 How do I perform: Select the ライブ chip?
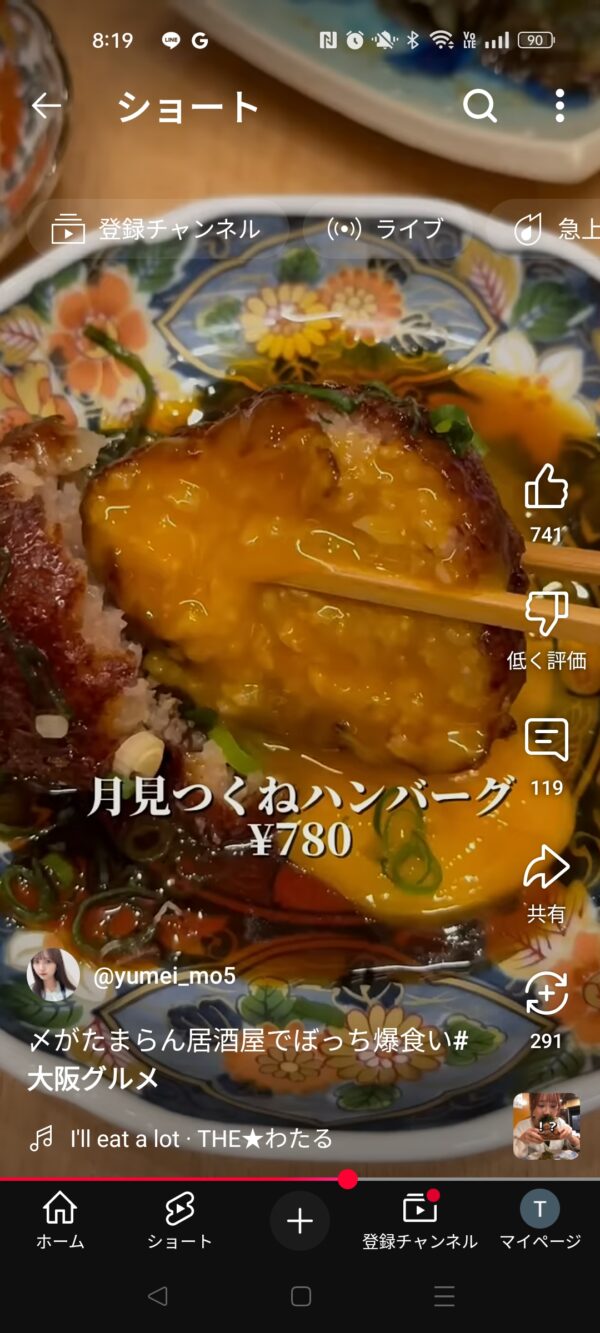[x=386, y=229]
